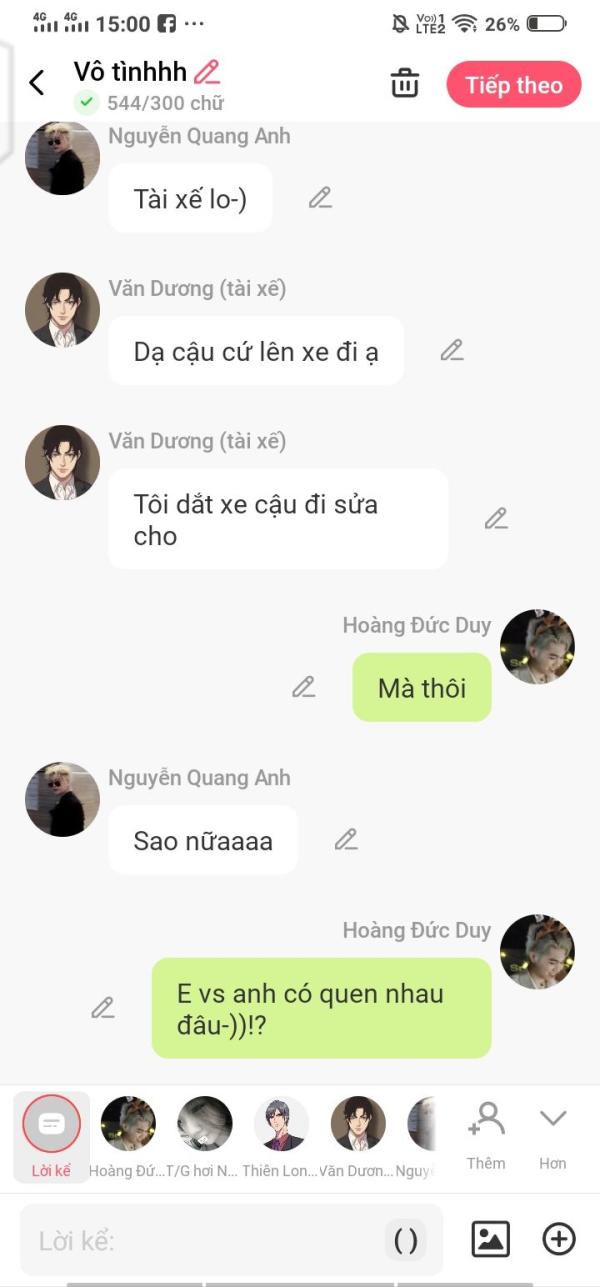Viewport: 600px width, 1287px height.
Task: Edit the message "Tài xế lo-)"
Action: (x=320, y=198)
